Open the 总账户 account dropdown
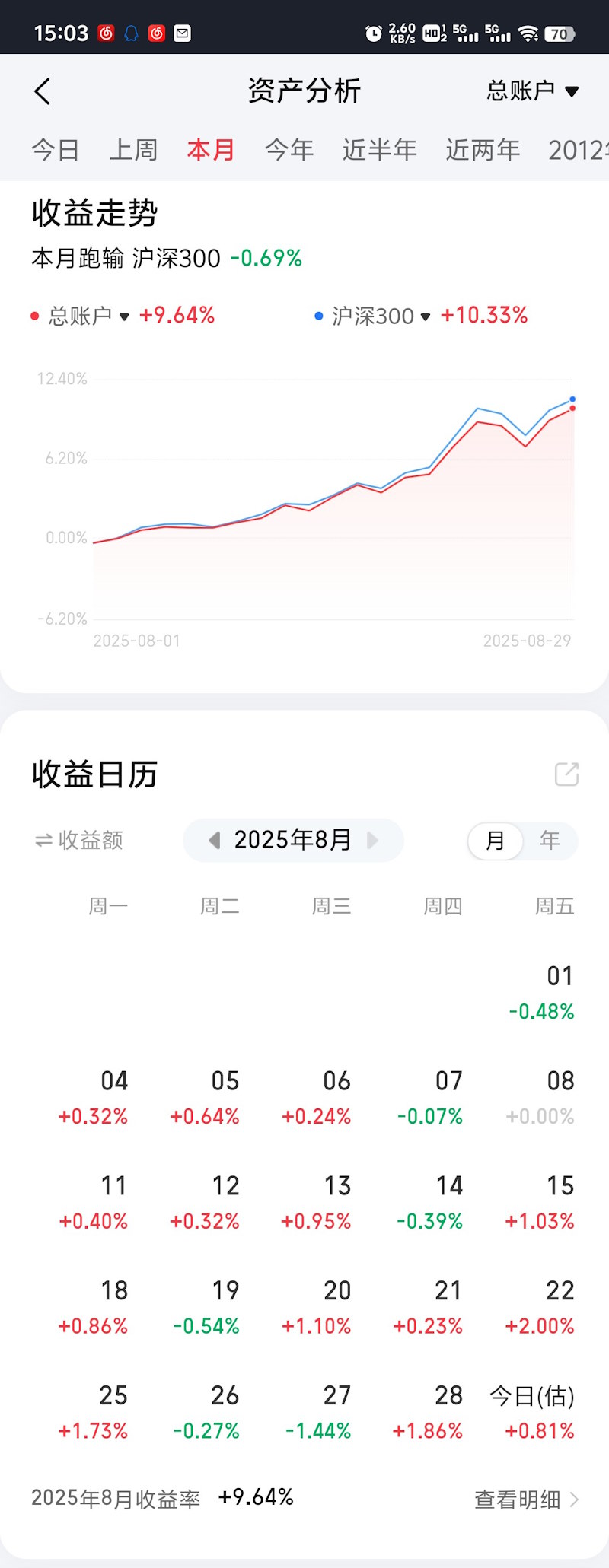Image resolution: width=609 pixels, height=1568 pixels. point(532,91)
